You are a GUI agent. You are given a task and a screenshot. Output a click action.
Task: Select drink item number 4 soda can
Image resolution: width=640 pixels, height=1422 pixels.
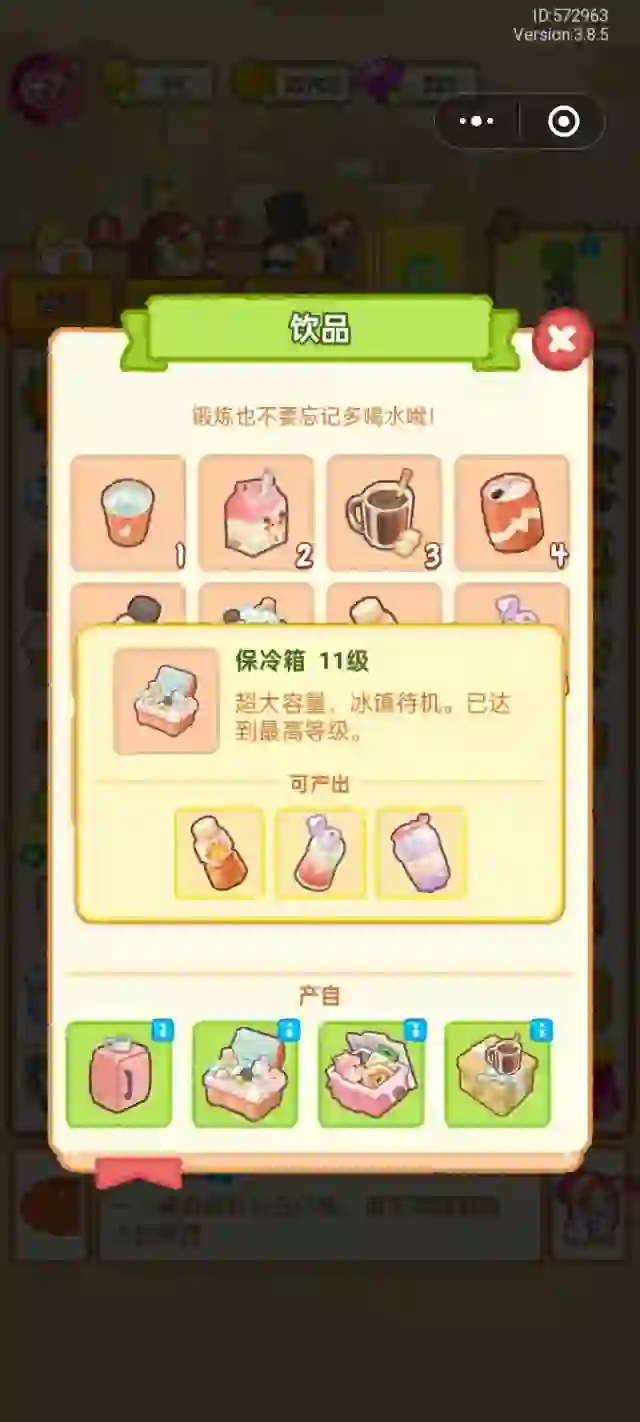(x=512, y=513)
